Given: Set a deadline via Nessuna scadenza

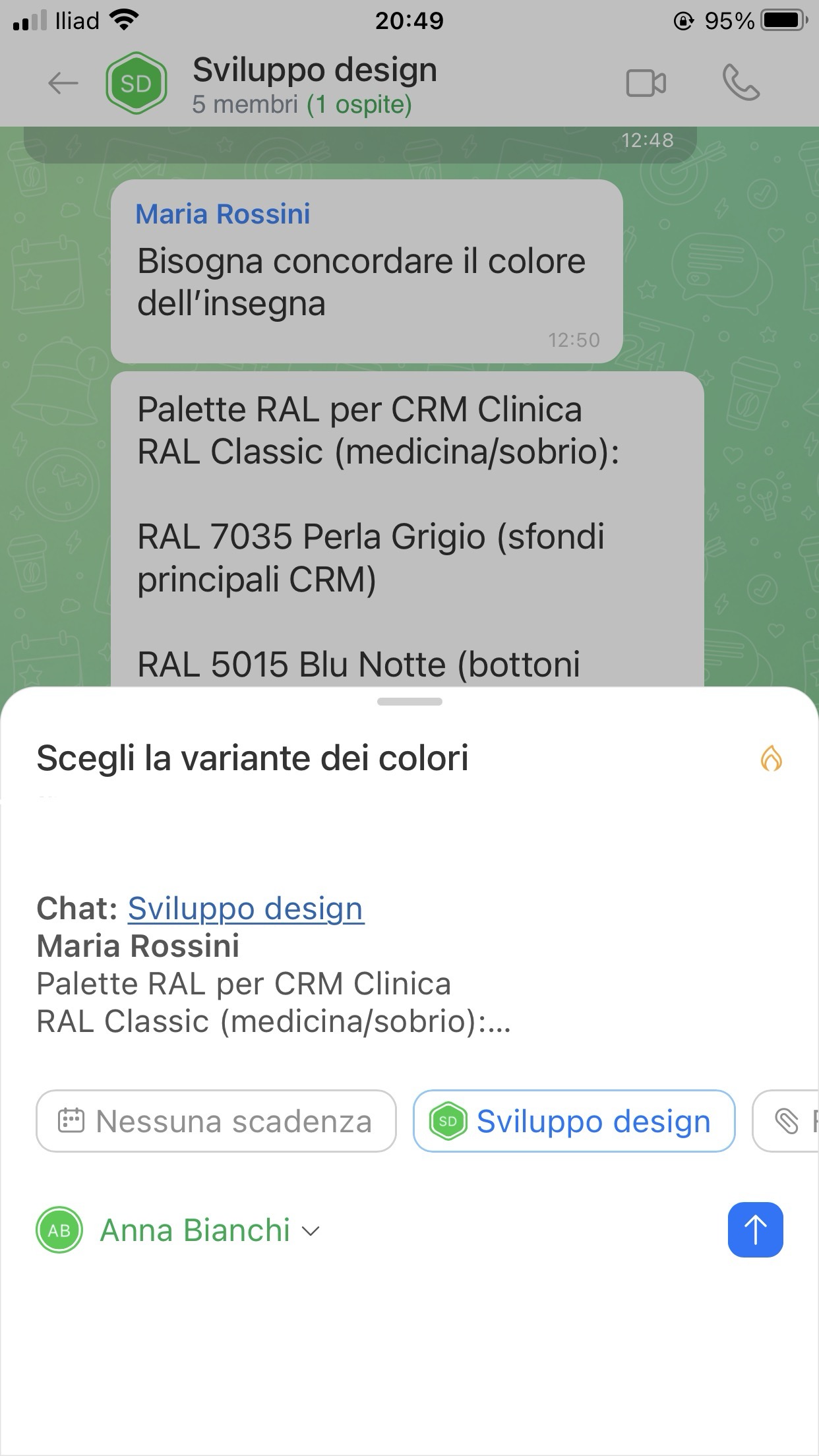Looking at the screenshot, I should 216,1121.
